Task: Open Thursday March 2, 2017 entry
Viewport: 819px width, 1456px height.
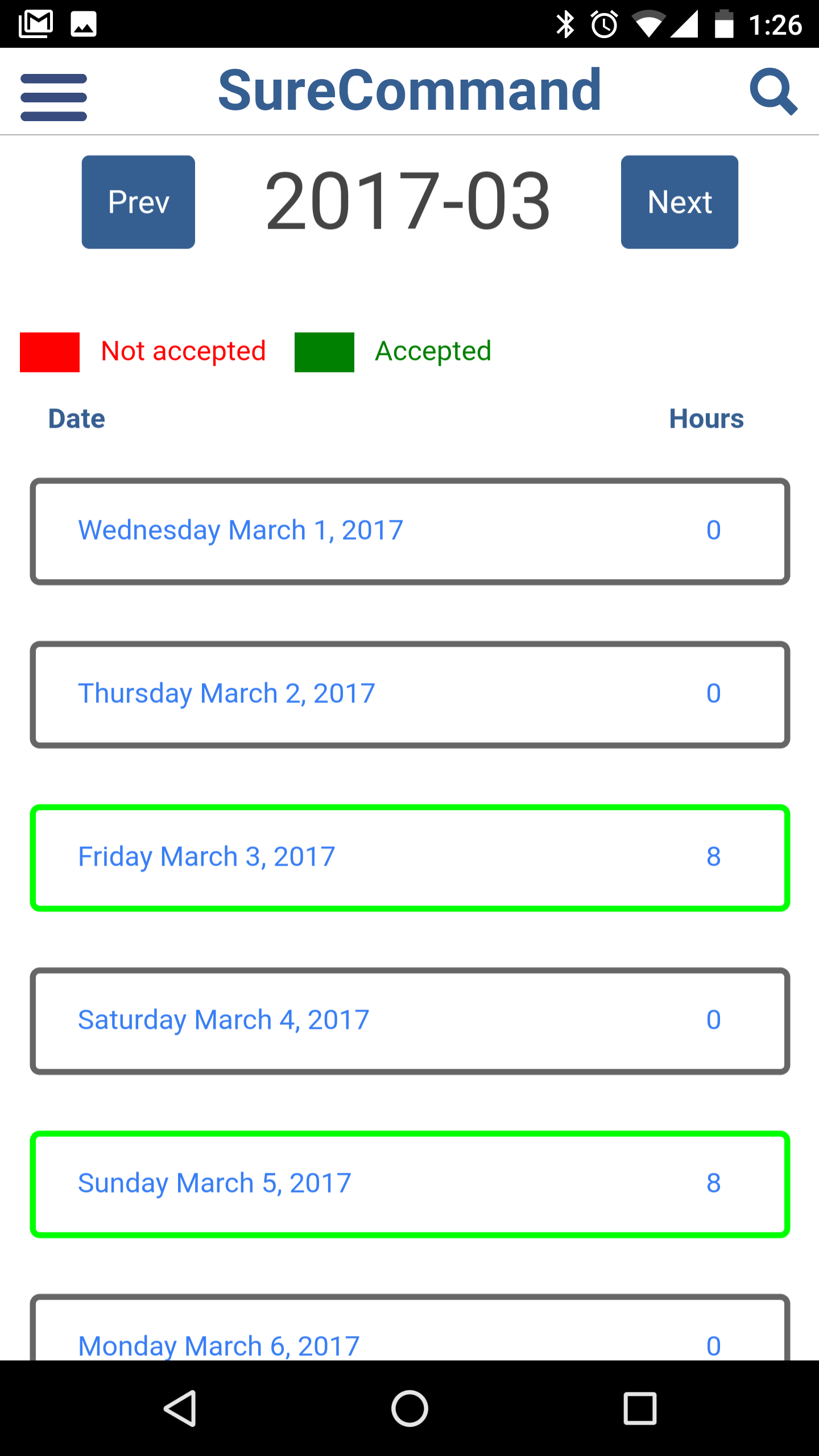Action: click(410, 694)
